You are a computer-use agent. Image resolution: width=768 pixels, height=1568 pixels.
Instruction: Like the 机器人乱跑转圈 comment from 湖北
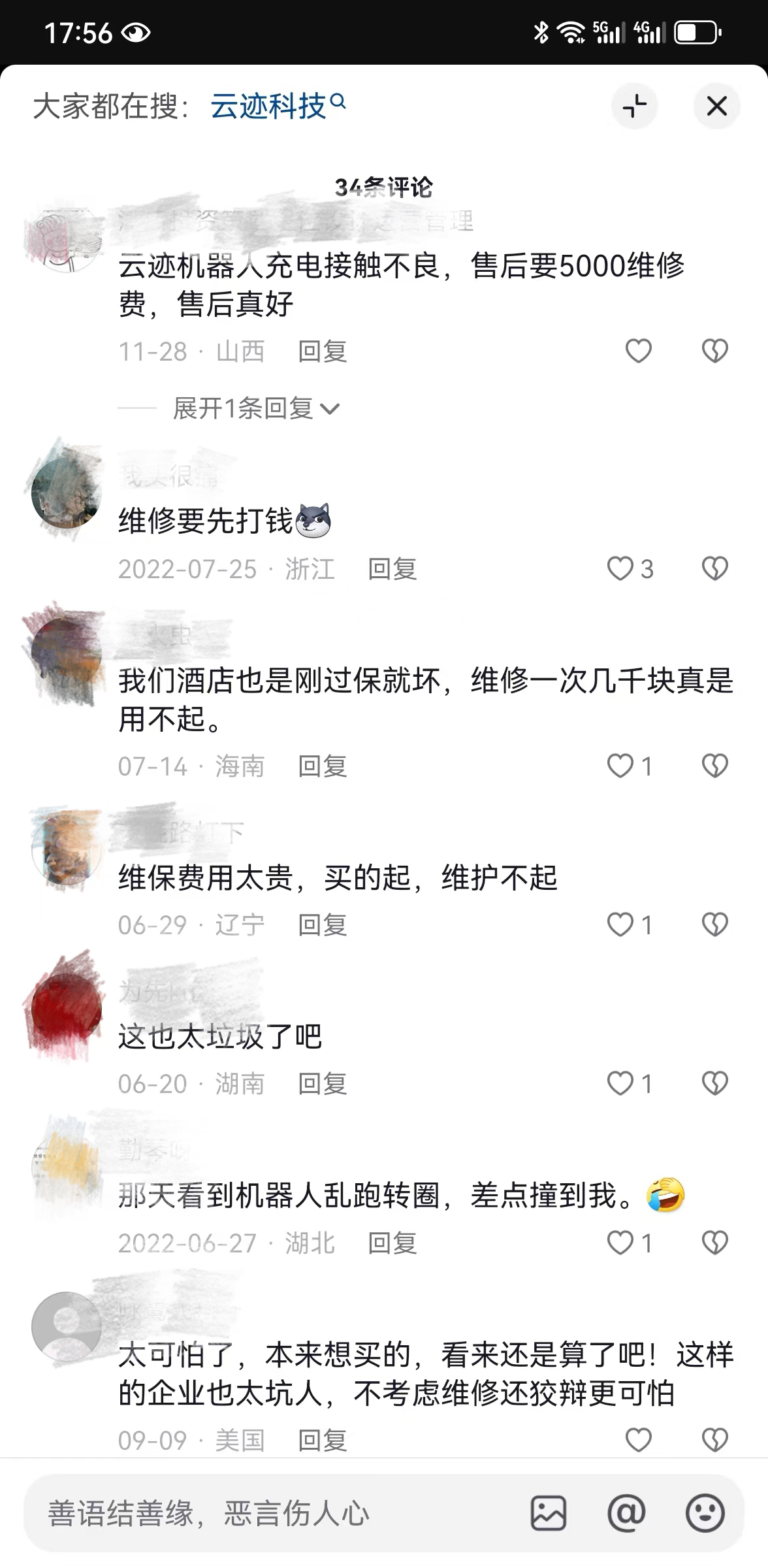coord(621,1243)
